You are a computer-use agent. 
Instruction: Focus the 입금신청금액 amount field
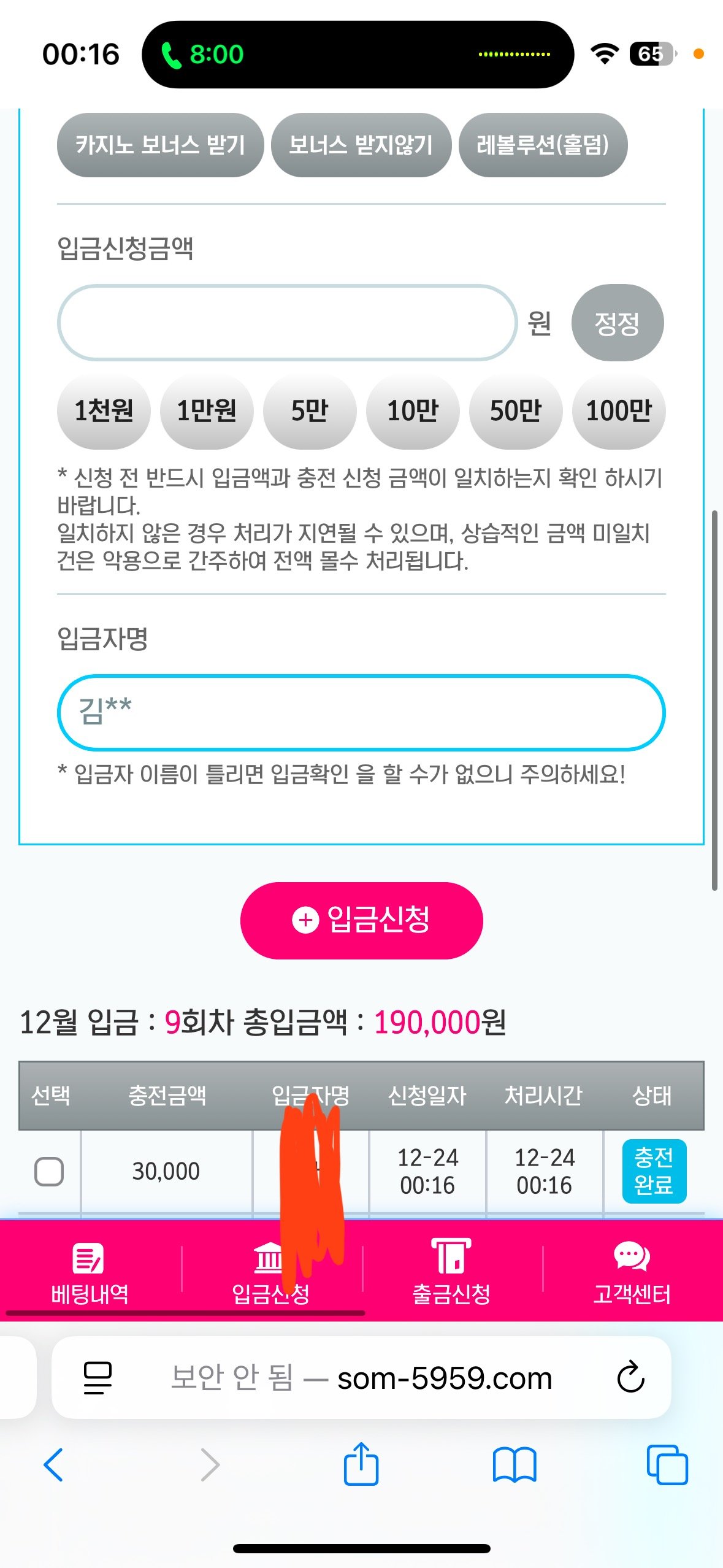point(287,323)
